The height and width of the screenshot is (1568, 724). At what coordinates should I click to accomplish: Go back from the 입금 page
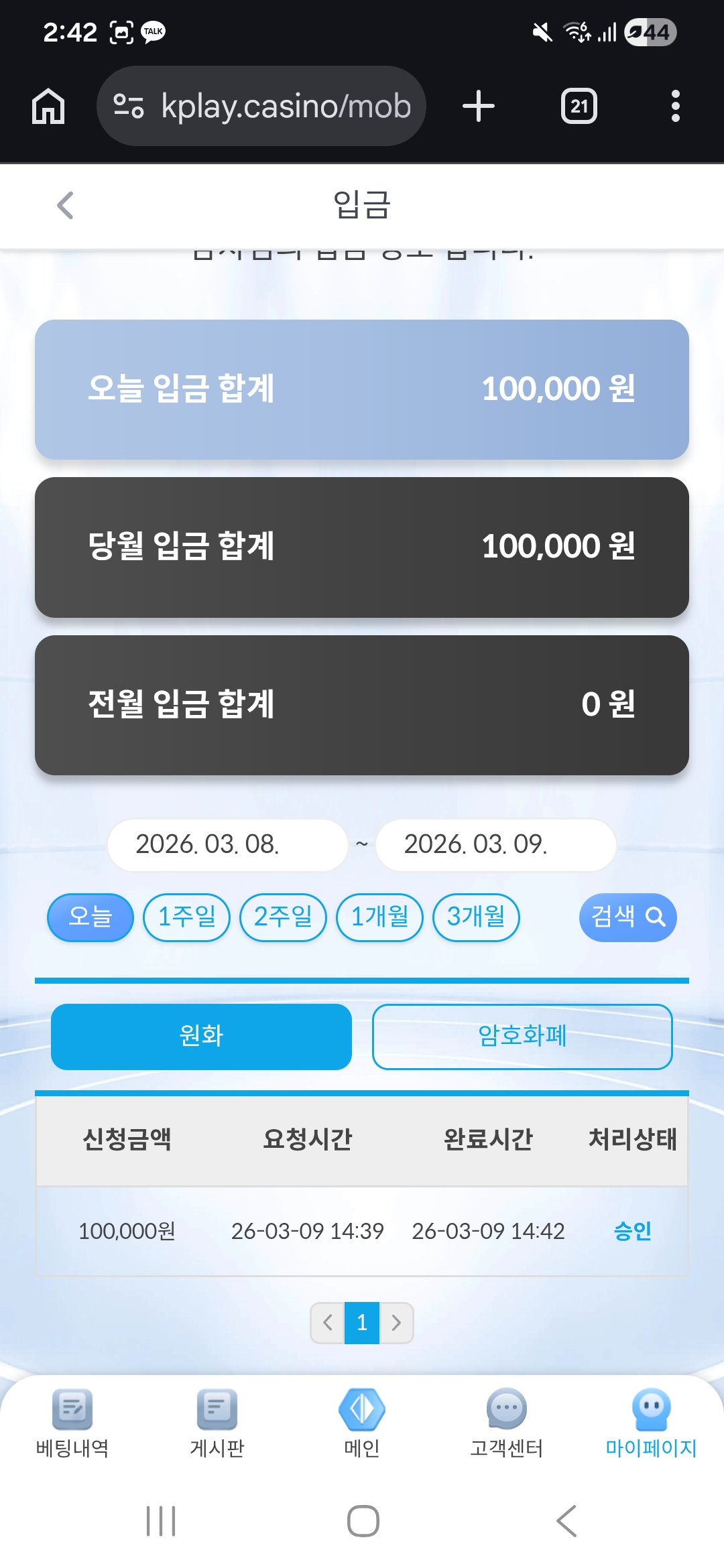(65, 205)
